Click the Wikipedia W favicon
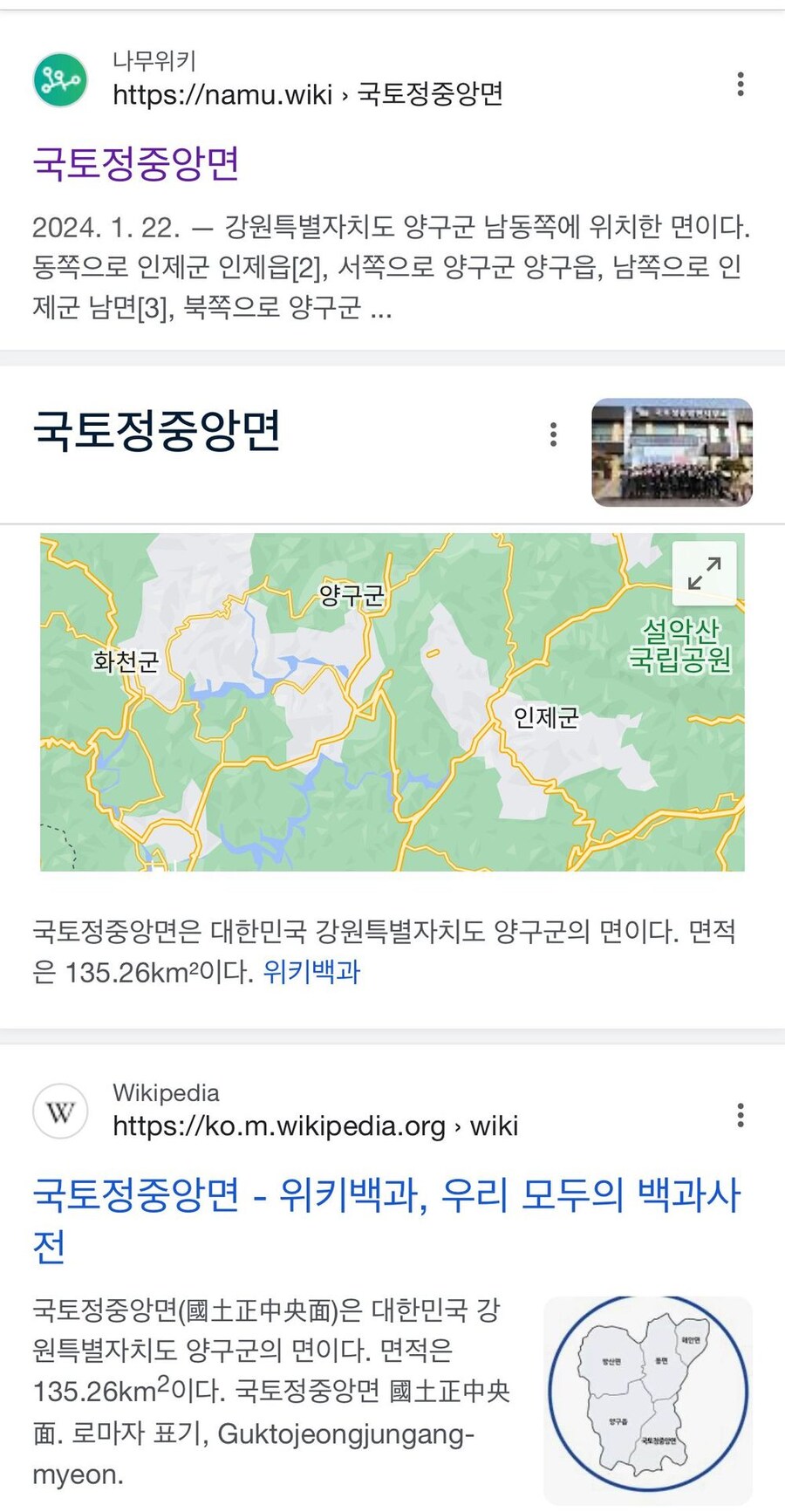The width and height of the screenshot is (785, 1512). point(59,1111)
